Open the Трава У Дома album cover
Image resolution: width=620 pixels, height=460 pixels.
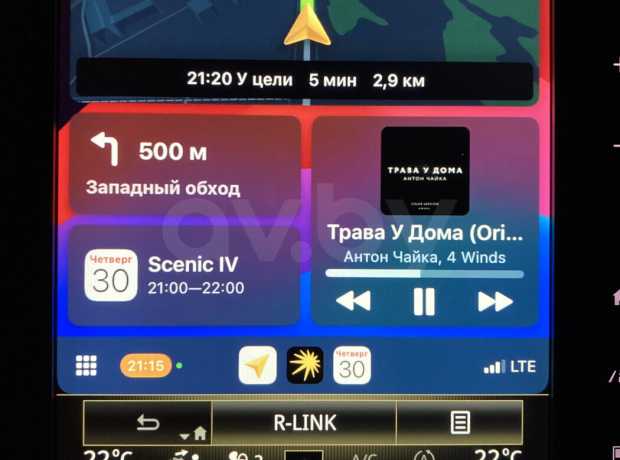424,170
